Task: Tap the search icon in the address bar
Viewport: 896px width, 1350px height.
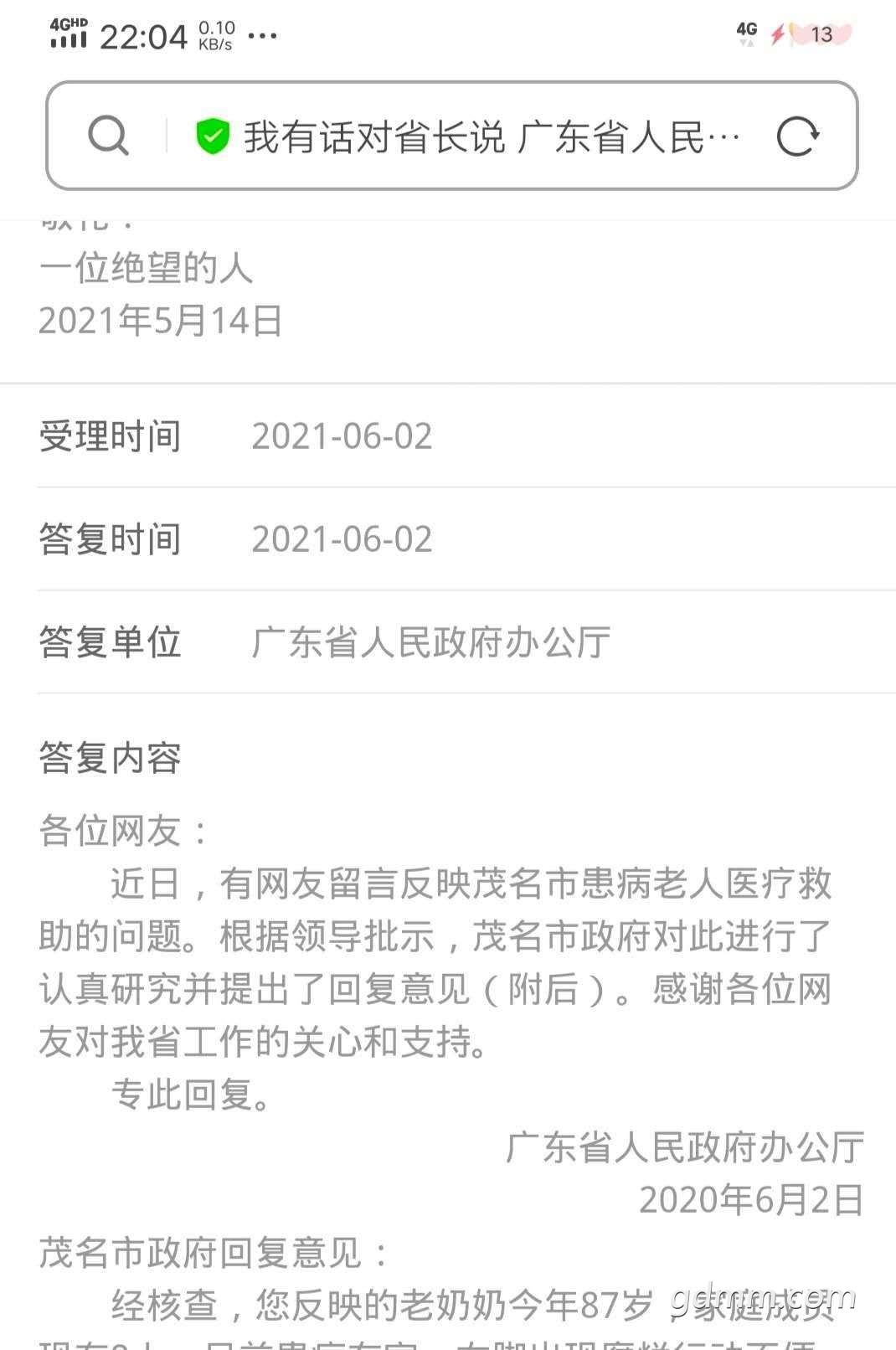Action: coord(108,136)
